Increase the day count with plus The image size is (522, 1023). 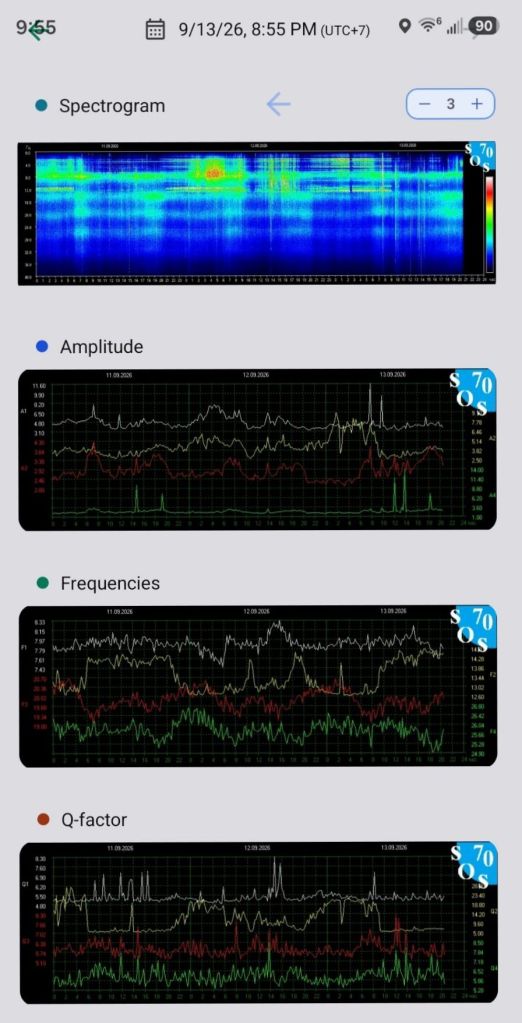(x=477, y=104)
